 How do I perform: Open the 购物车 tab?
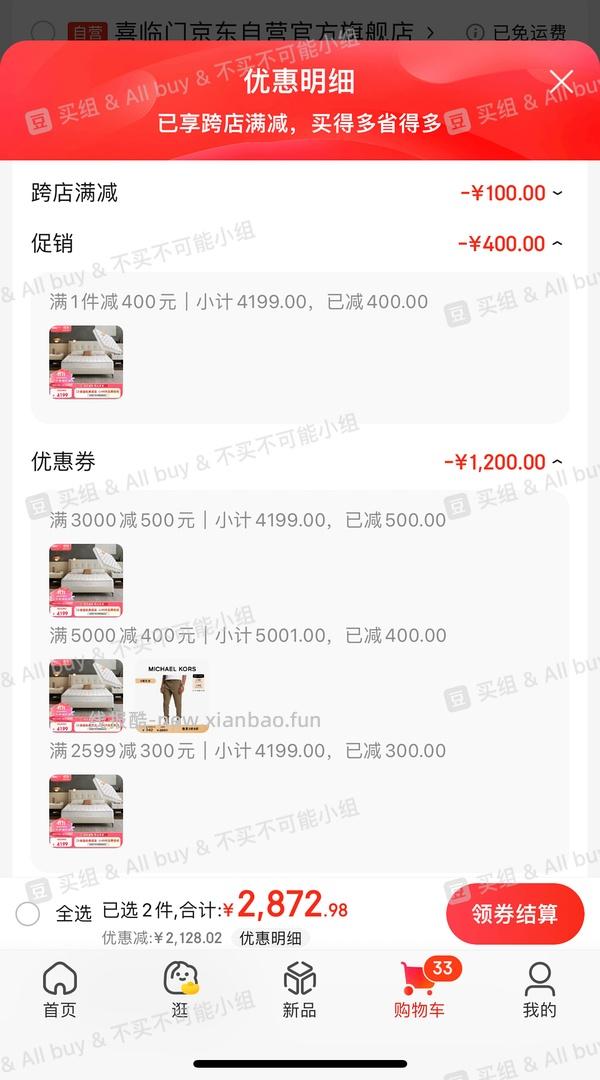tap(419, 990)
